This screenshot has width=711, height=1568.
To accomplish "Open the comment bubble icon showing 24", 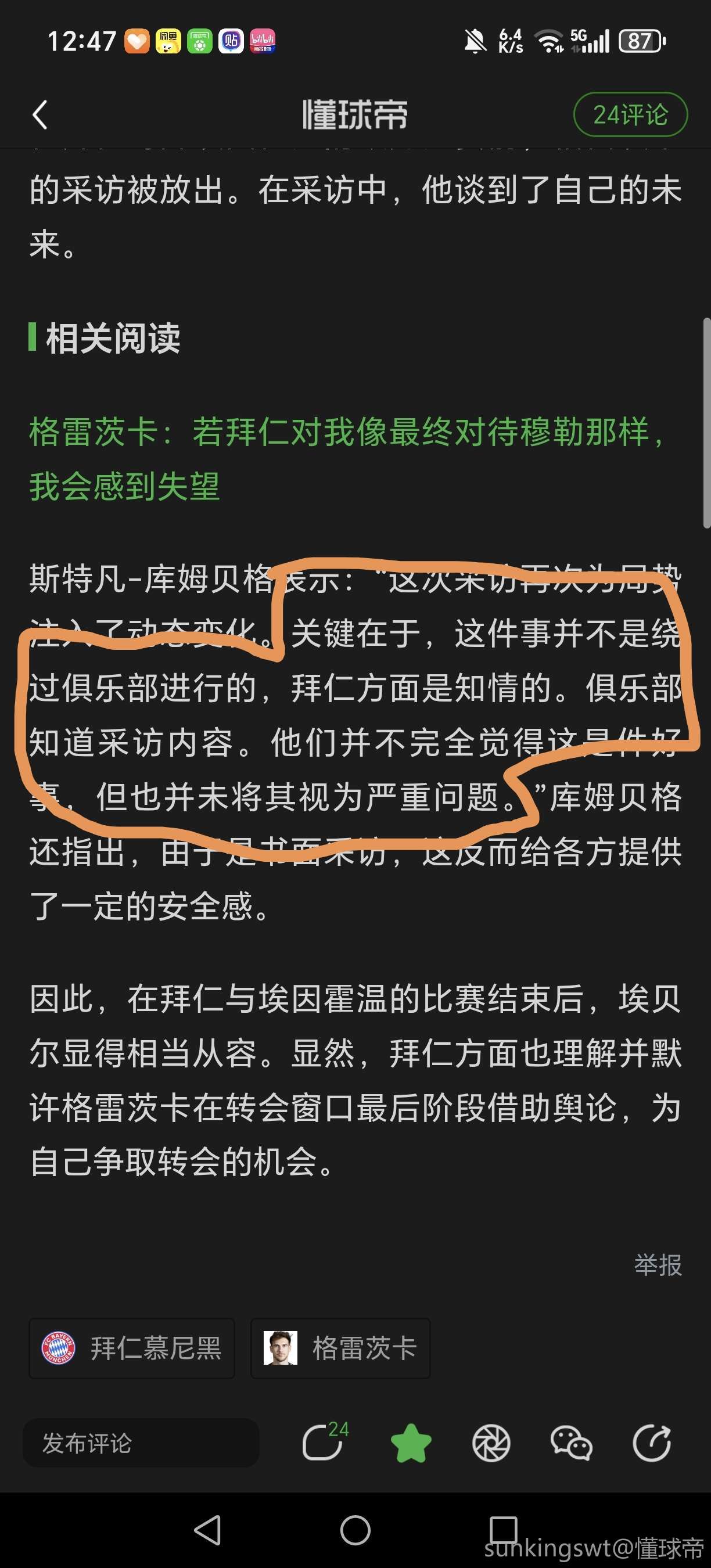I will tap(323, 1443).
